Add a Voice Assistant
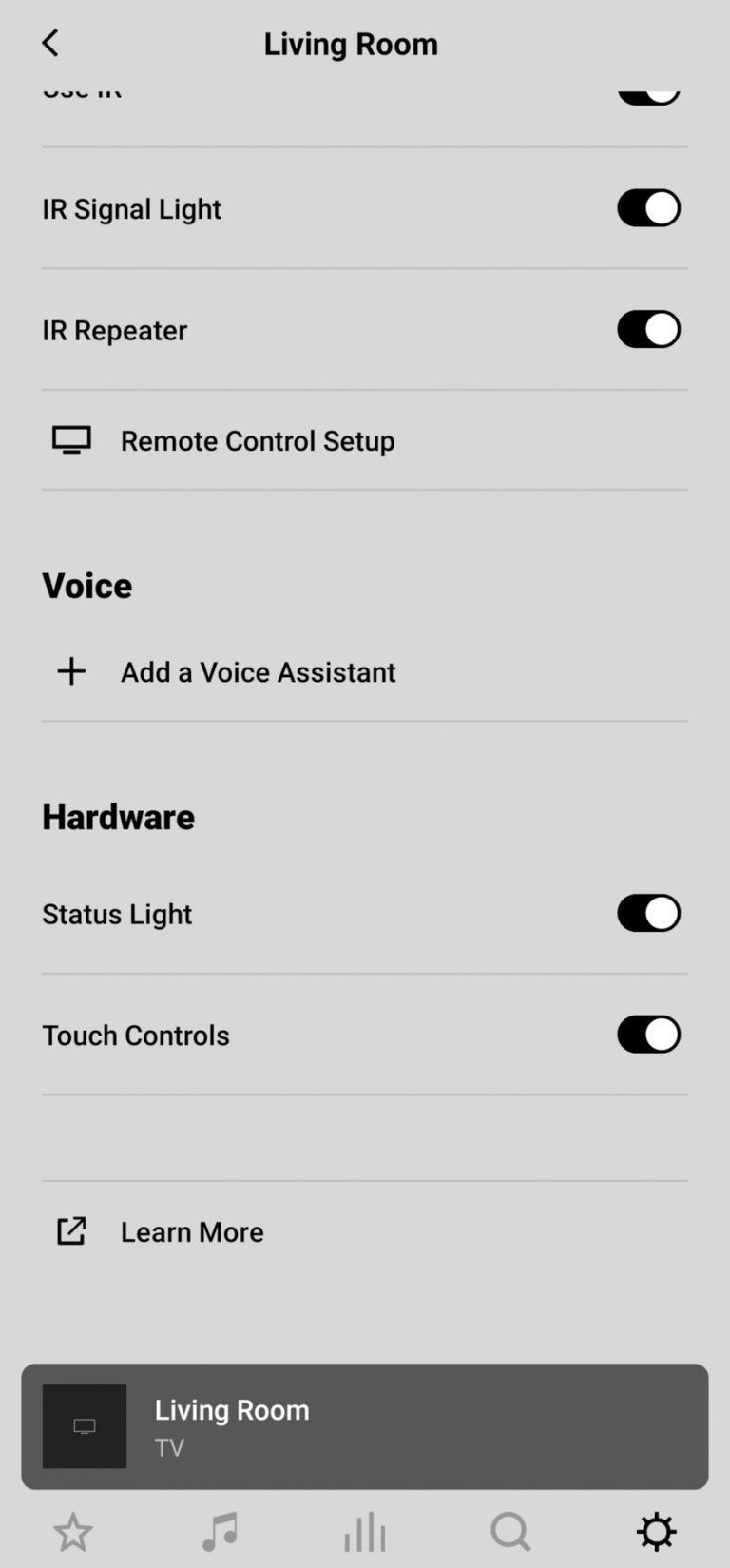This screenshot has height=1568, width=730. (365, 672)
